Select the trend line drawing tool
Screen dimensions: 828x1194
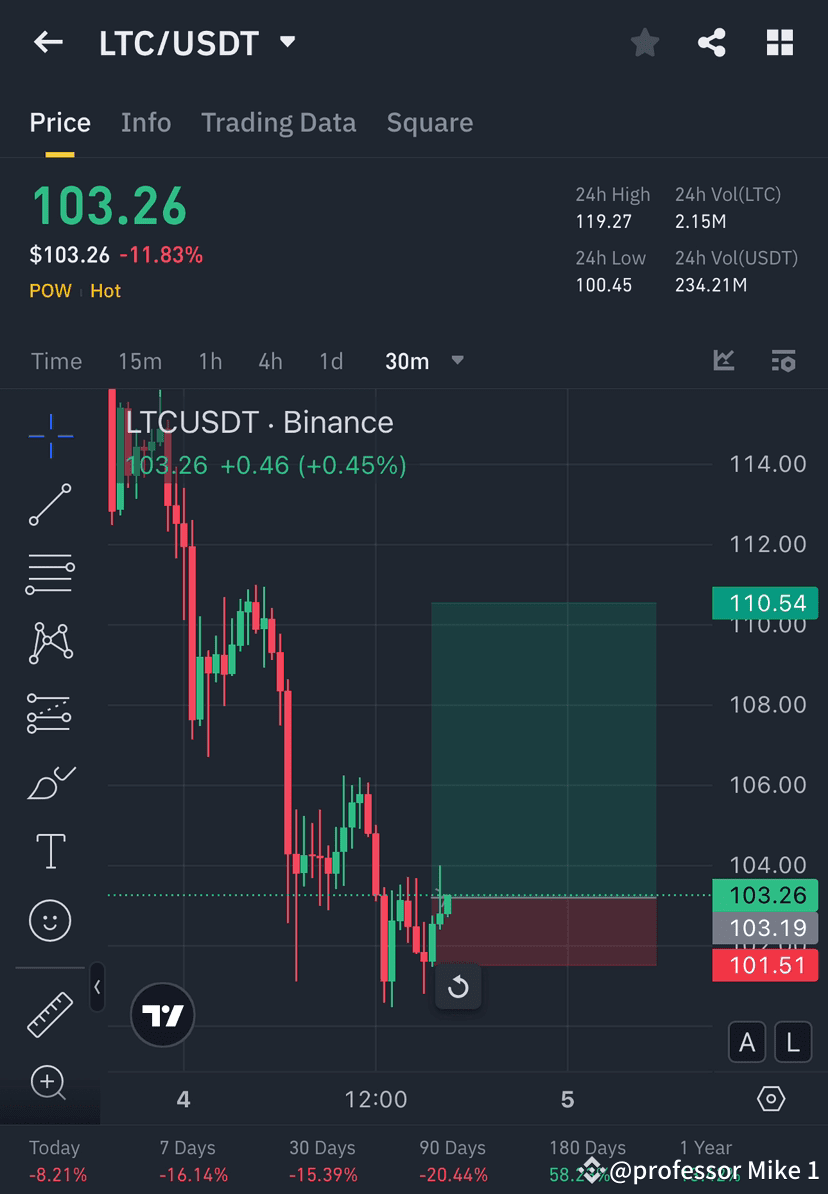(x=50, y=505)
